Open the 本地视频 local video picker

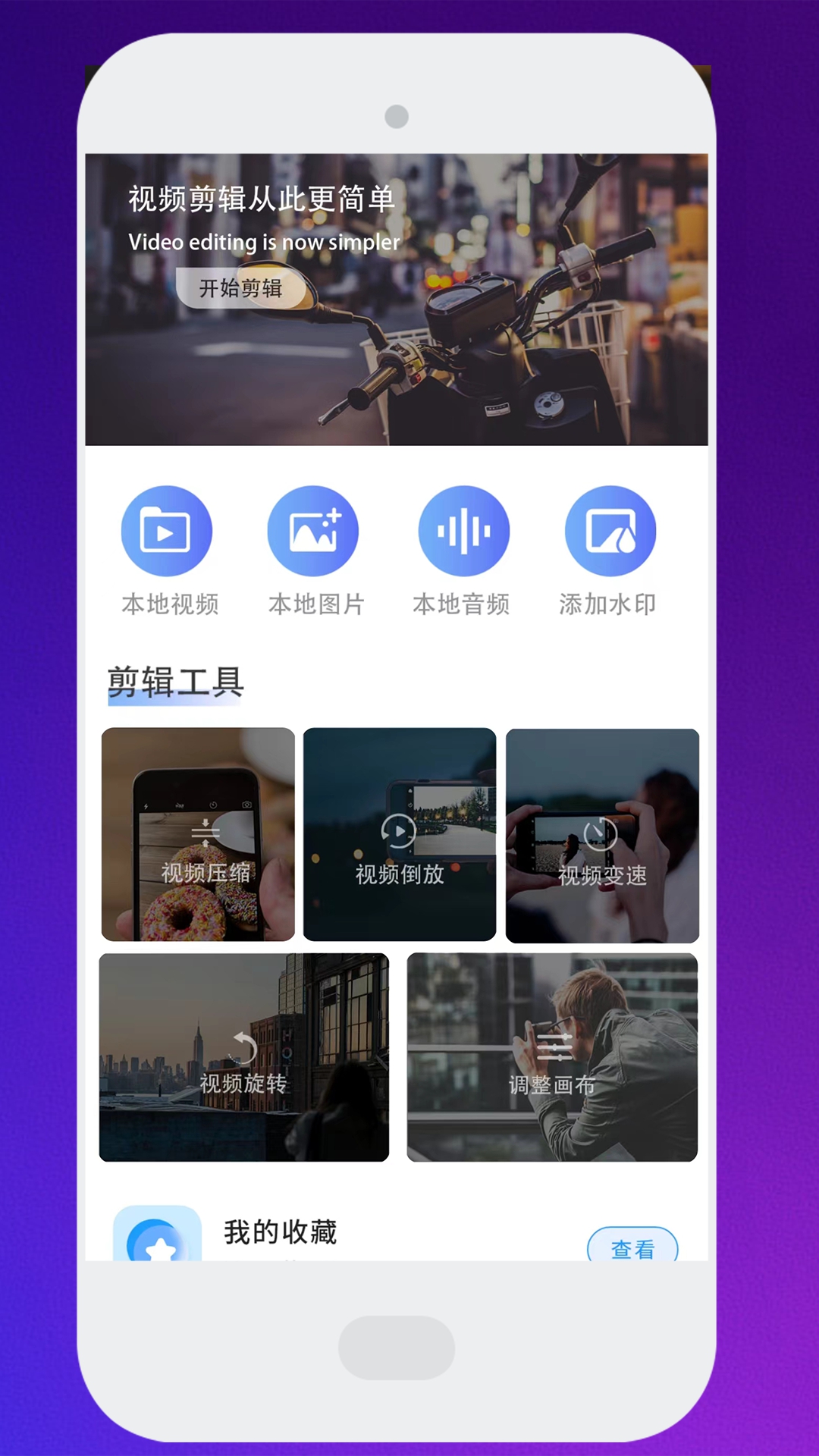tap(168, 531)
